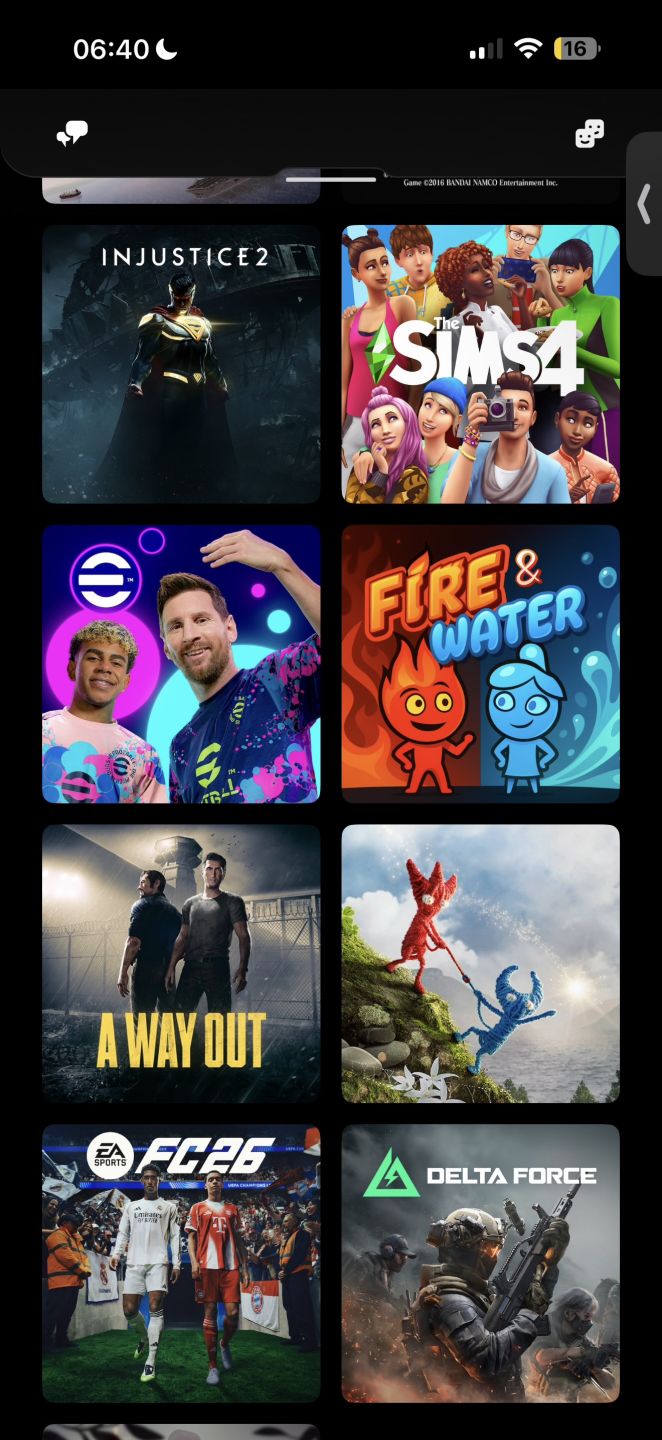Choose the Delta Force game tile

pos(481,1263)
